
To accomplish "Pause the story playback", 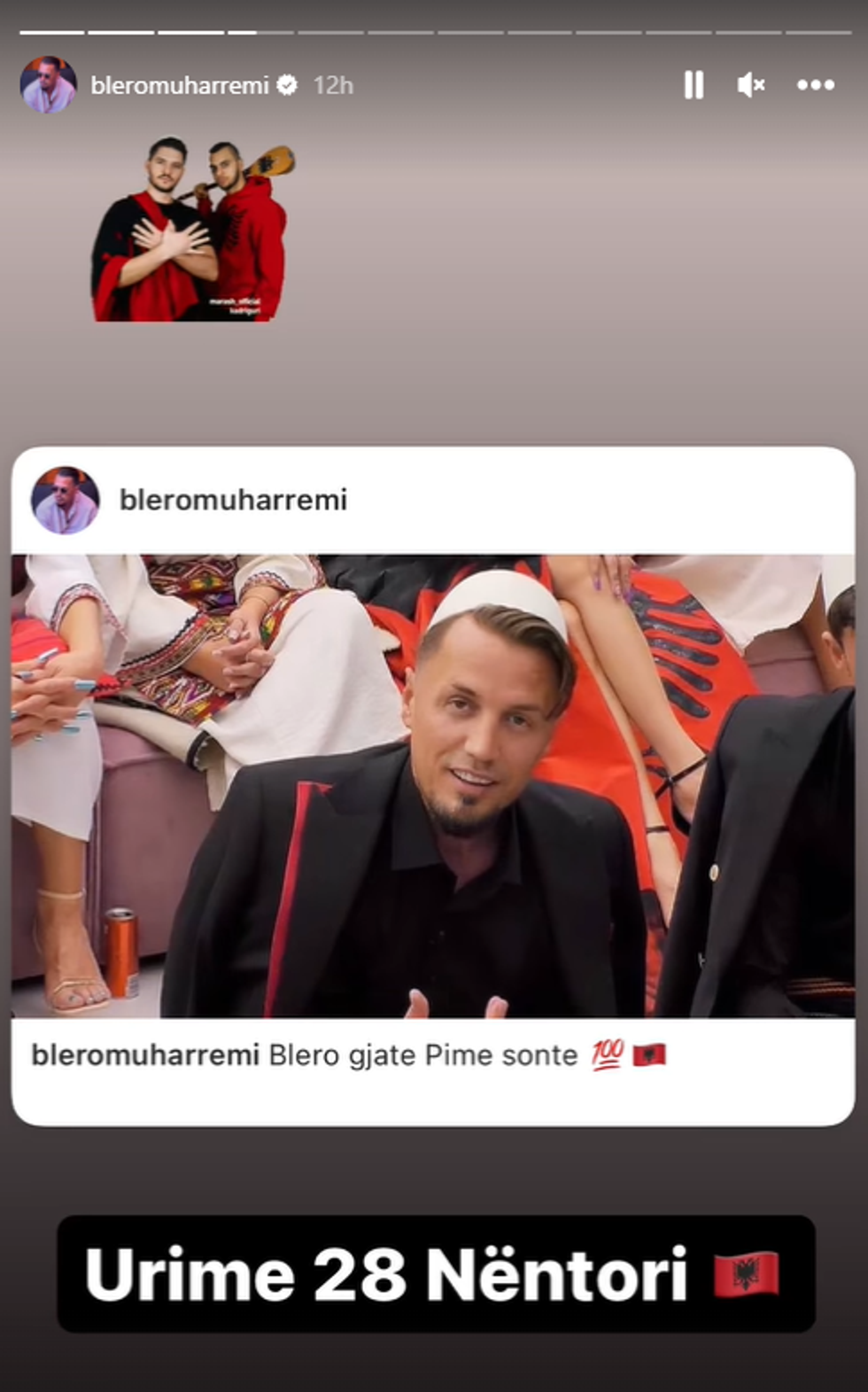I will click(x=694, y=85).
